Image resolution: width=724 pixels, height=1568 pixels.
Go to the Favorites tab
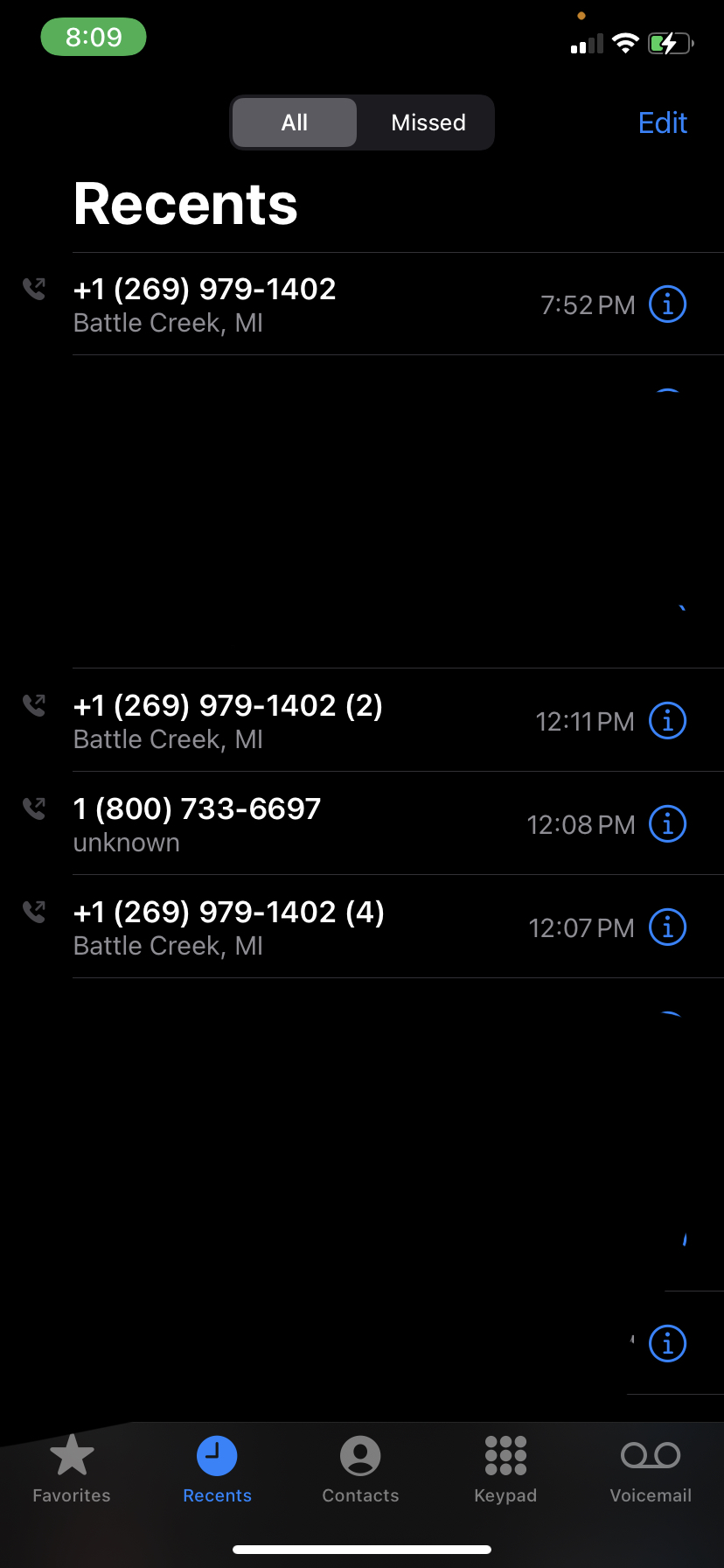[x=72, y=1470]
